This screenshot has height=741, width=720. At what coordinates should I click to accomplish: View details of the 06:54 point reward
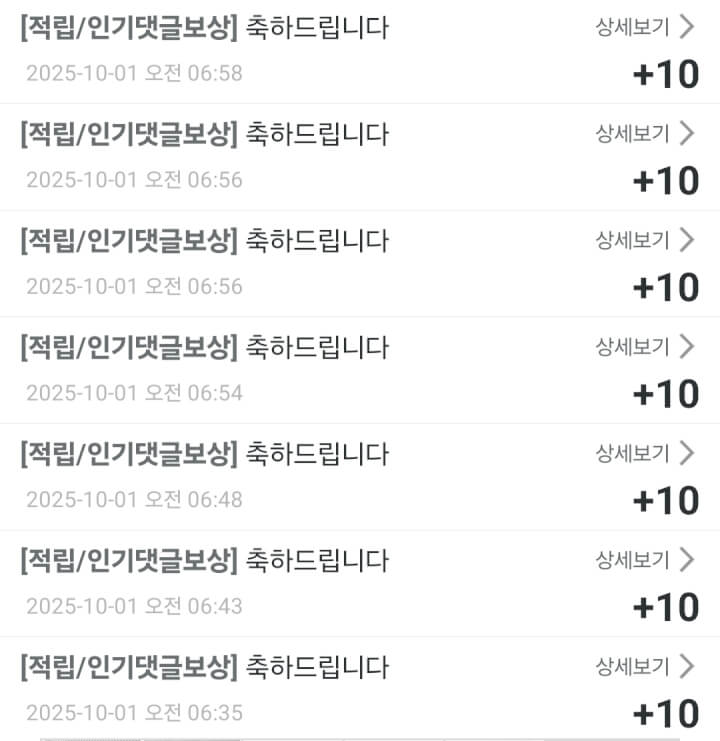coord(644,347)
